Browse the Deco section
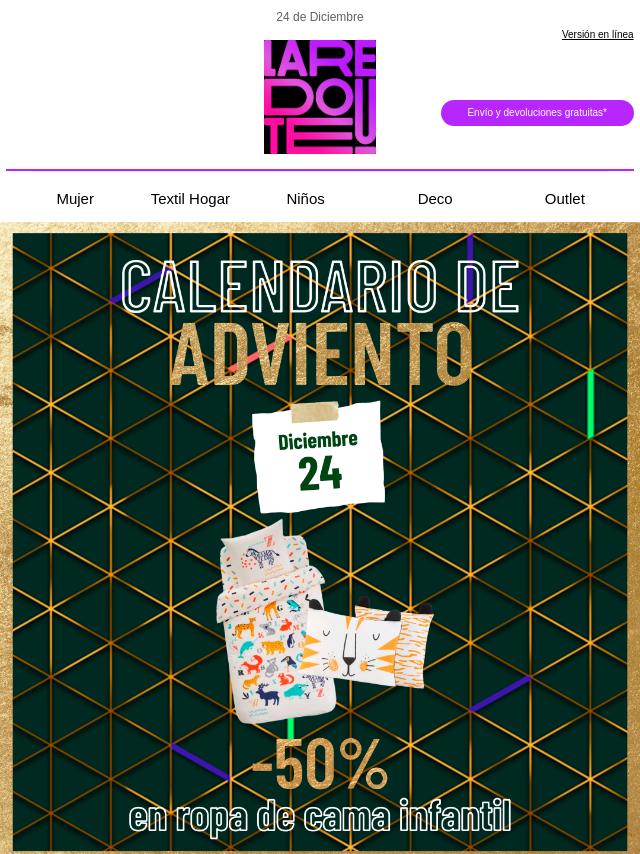The width and height of the screenshot is (640, 854). click(x=435, y=199)
